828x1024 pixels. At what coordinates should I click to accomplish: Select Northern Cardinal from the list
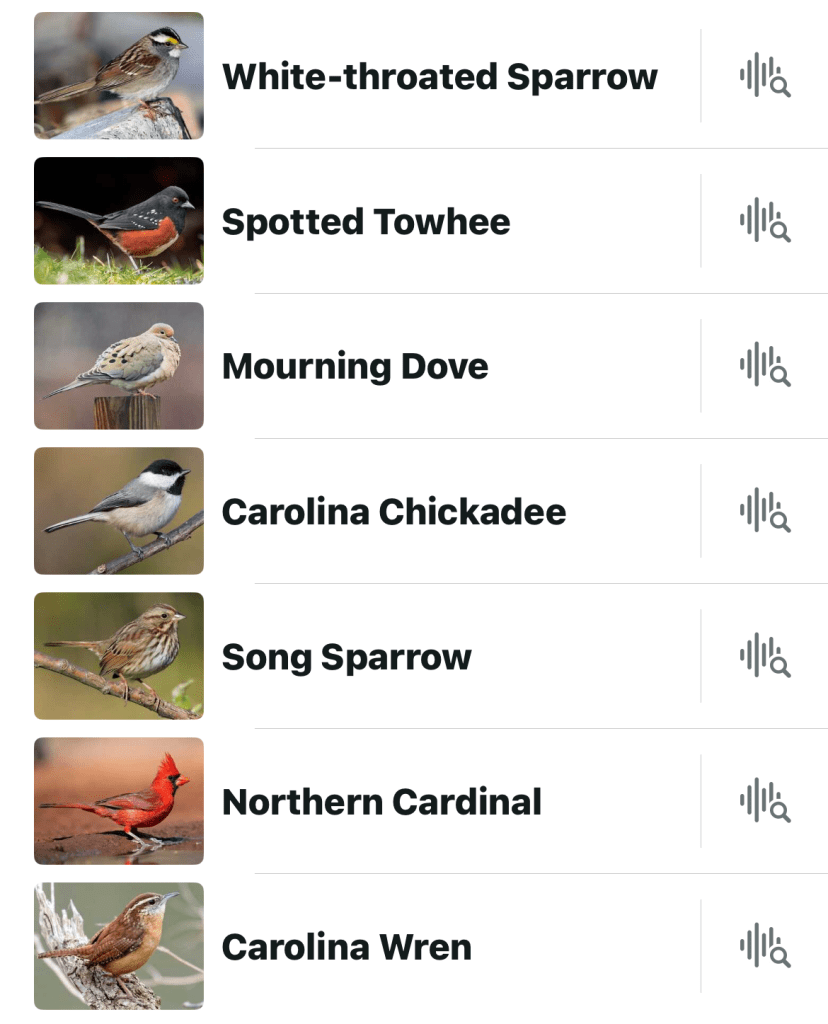[381, 801]
